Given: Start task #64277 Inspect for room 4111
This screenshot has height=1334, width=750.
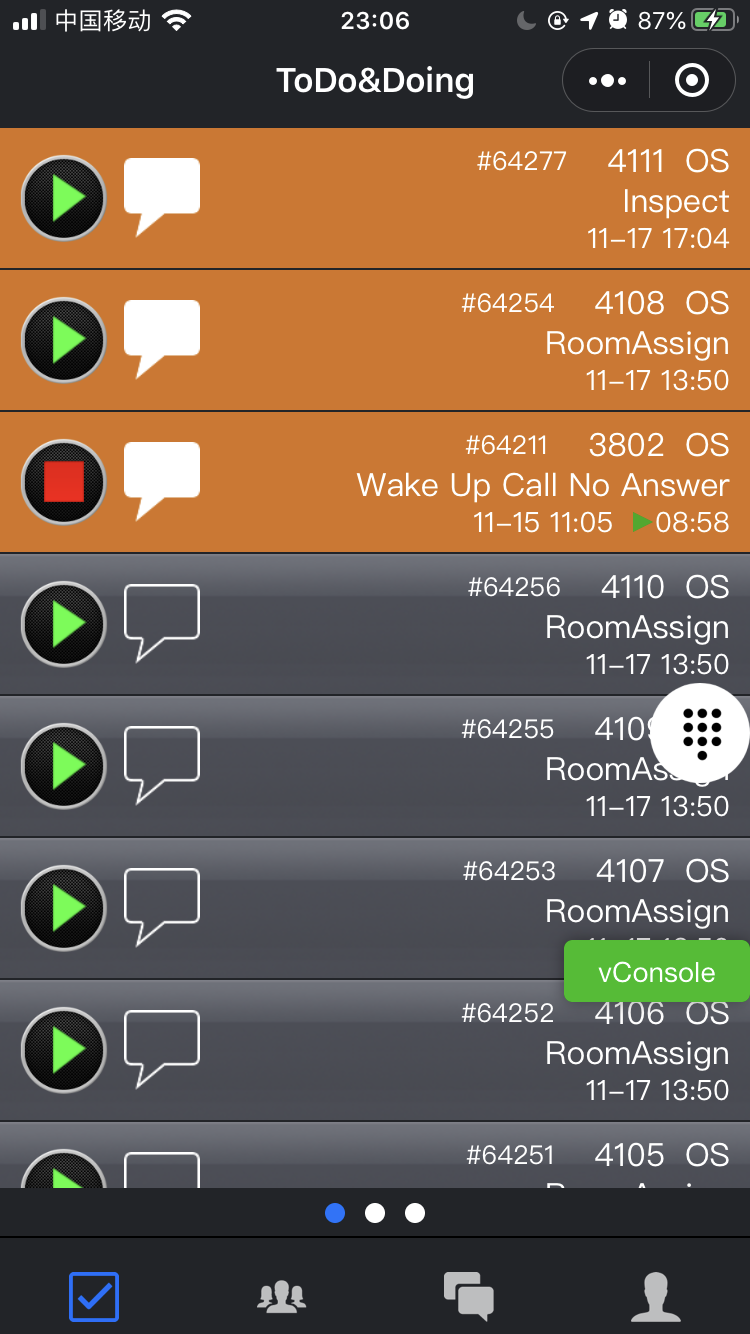Looking at the screenshot, I should (x=64, y=198).
